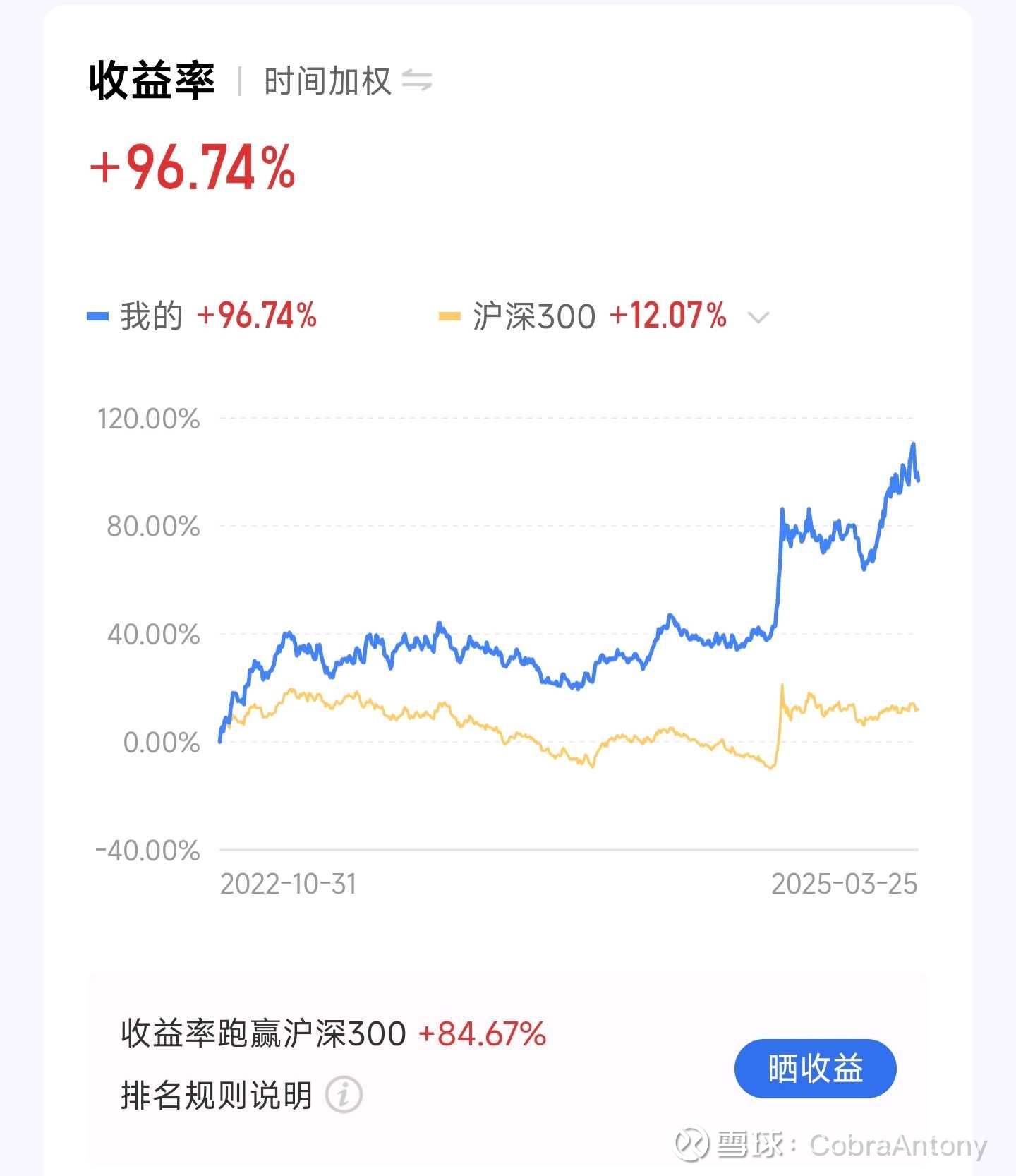
Task: Select the 收益率 tab heading
Action: pyautogui.click(x=150, y=82)
